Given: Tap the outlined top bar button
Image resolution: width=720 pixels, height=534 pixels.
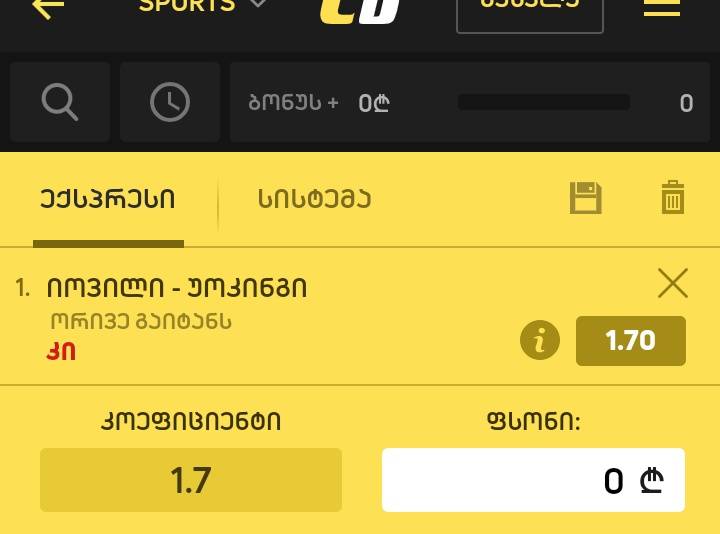Looking at the screenshot, I should pyautogui.click(x=529, y=12).
